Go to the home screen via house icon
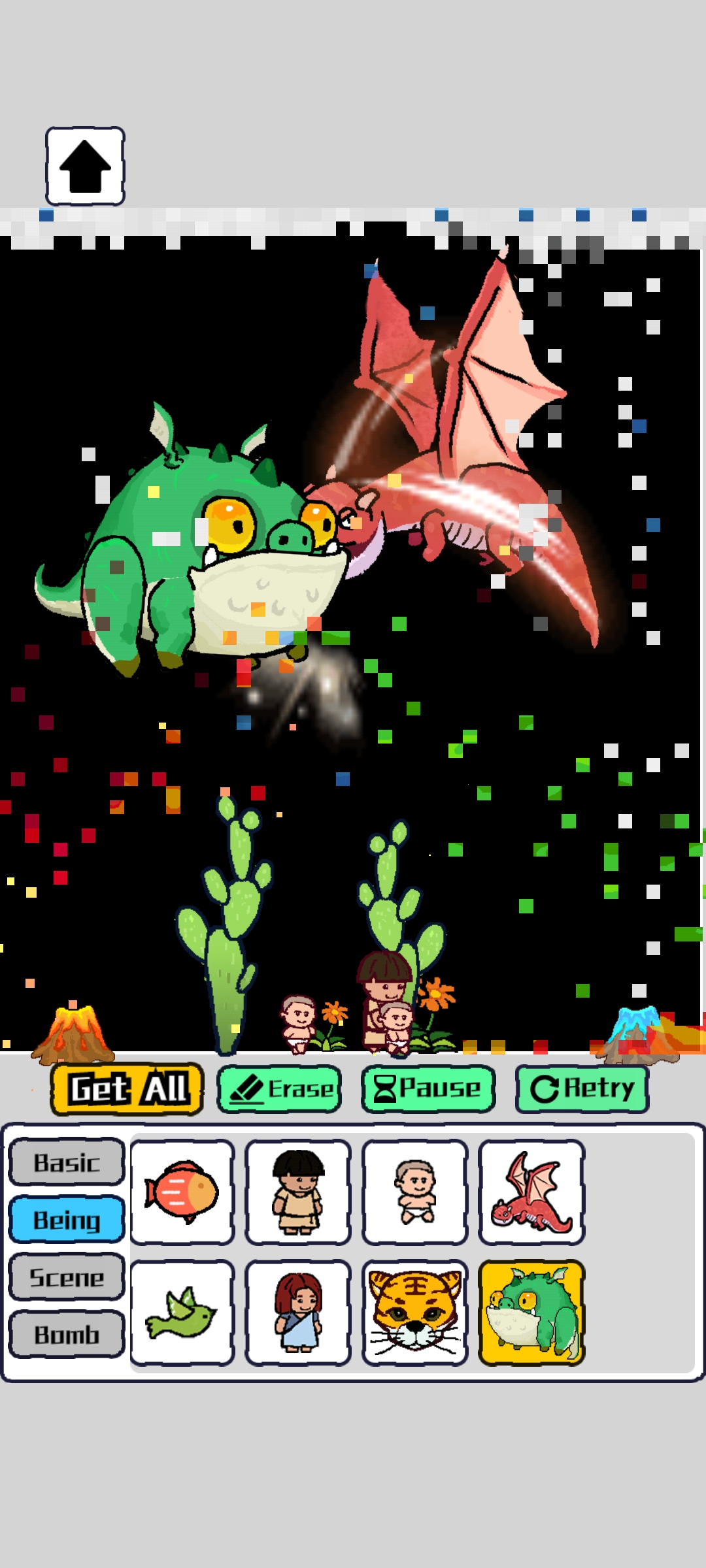The height and width of the screenshot is (1568, 706). 85,167
